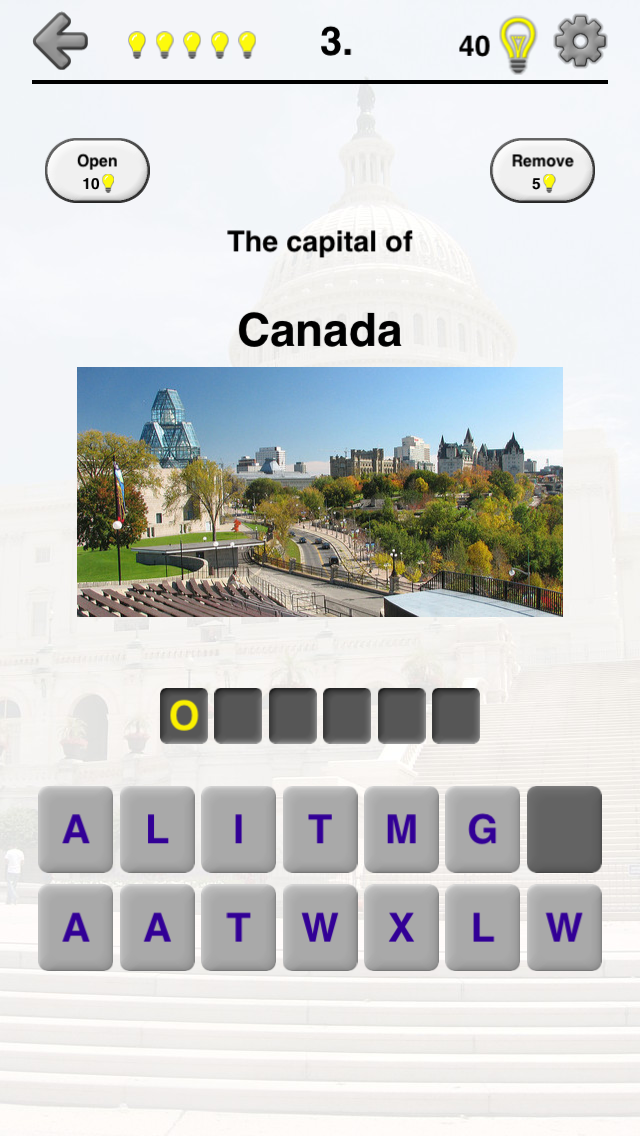Image resolution: width=640 pixels, height=1136 pixels.
Task: Use Remove hint for 5 bulbs
Action: click(x=542, y=171)
